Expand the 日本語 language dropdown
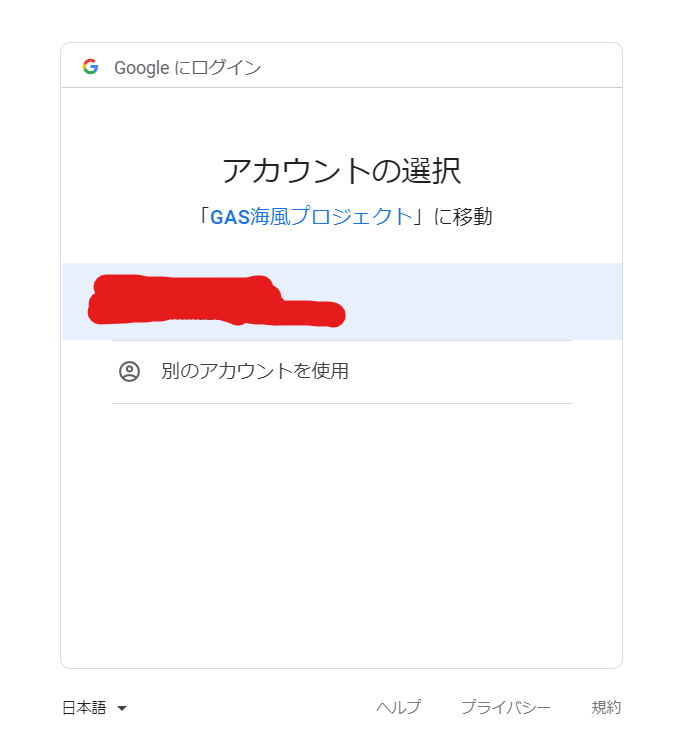The width and height of the screenshot is (686, 748). (95, 708)
